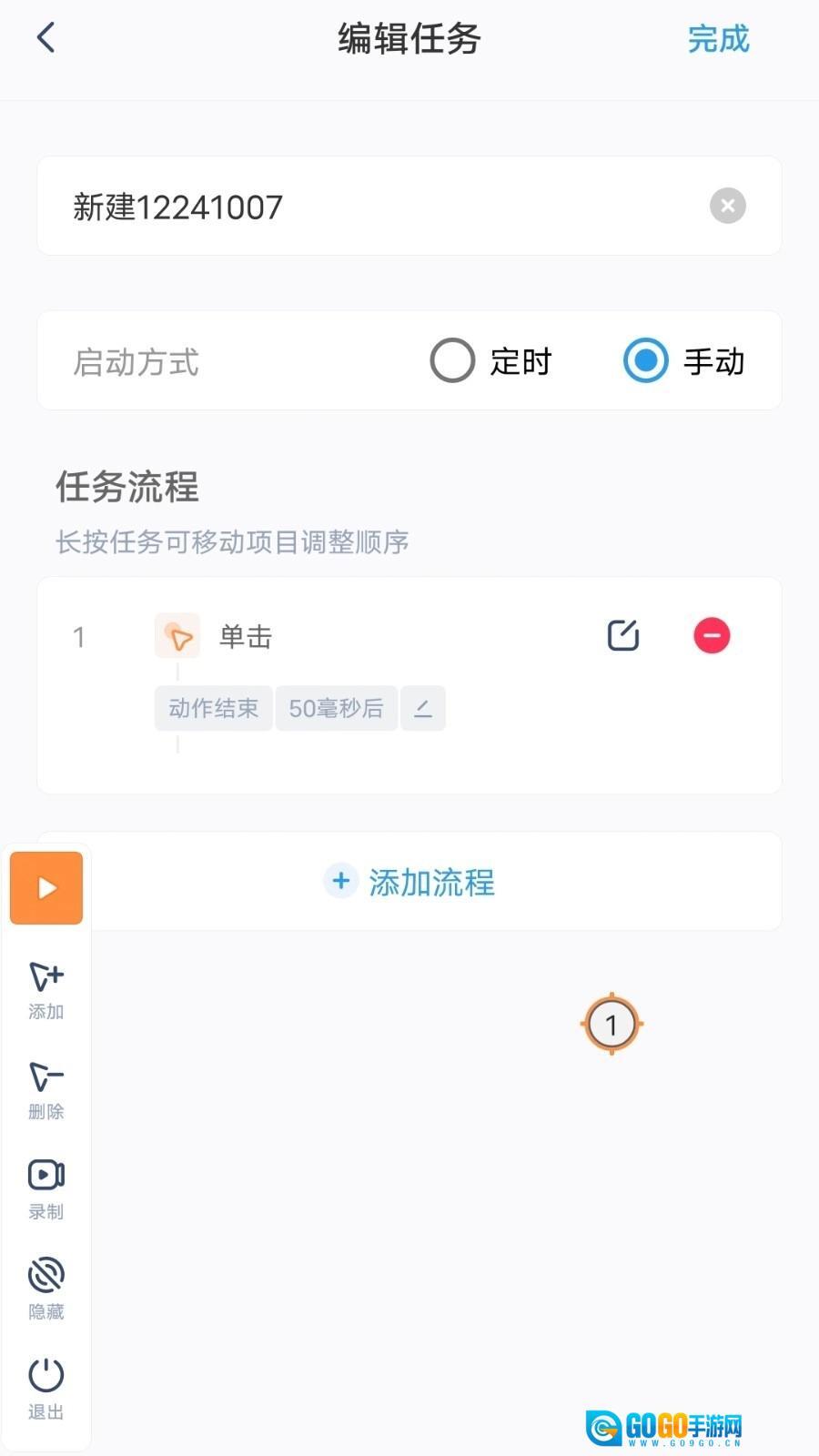Go back from the edit task screen

point(46,38)
